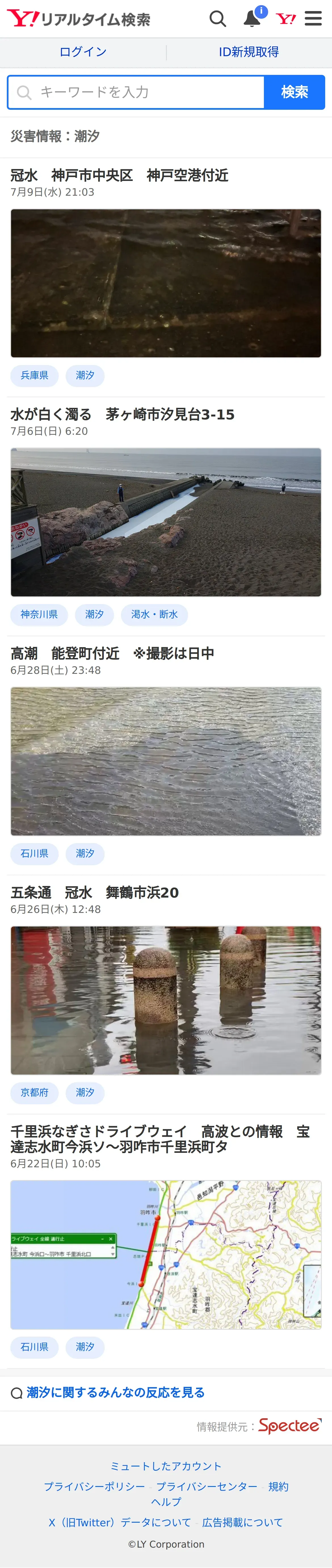Open the 茅ヶ崎市汐見台 beach photo
The height and width of the screenshot is (1568, 332).
166,522
